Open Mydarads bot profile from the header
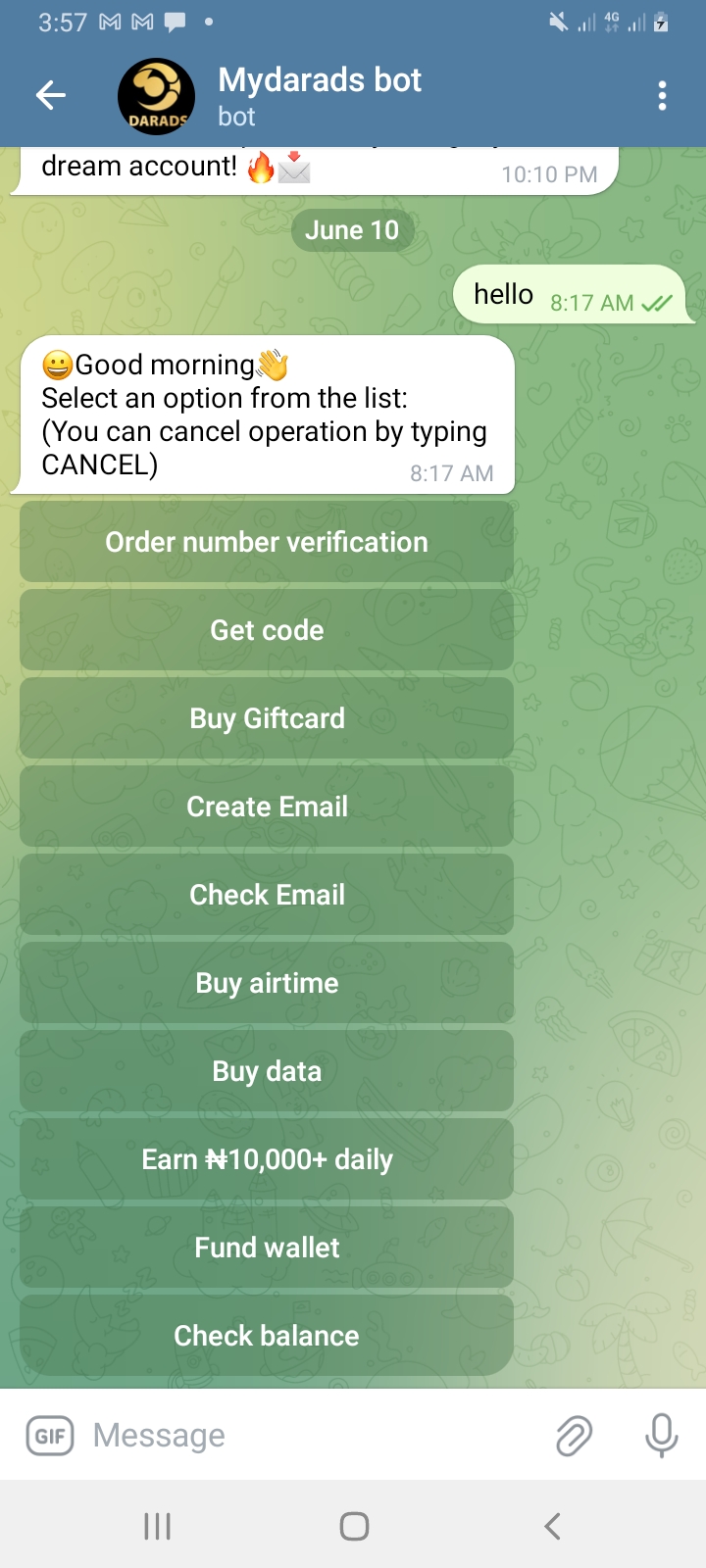Image resolution: width=706 pixels, height=1568 pixels. coord(320,95)
